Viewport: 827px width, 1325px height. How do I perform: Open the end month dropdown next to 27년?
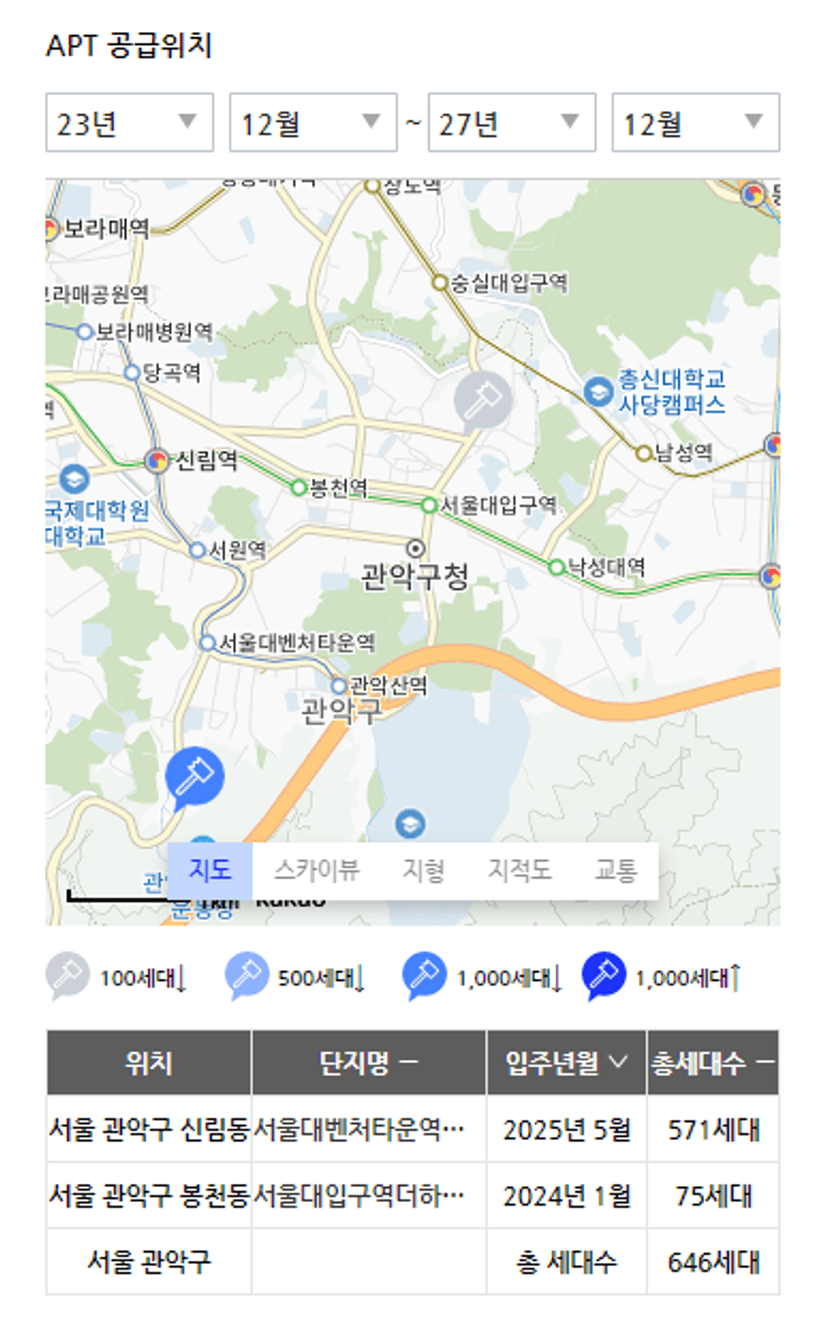click(695, 123)
